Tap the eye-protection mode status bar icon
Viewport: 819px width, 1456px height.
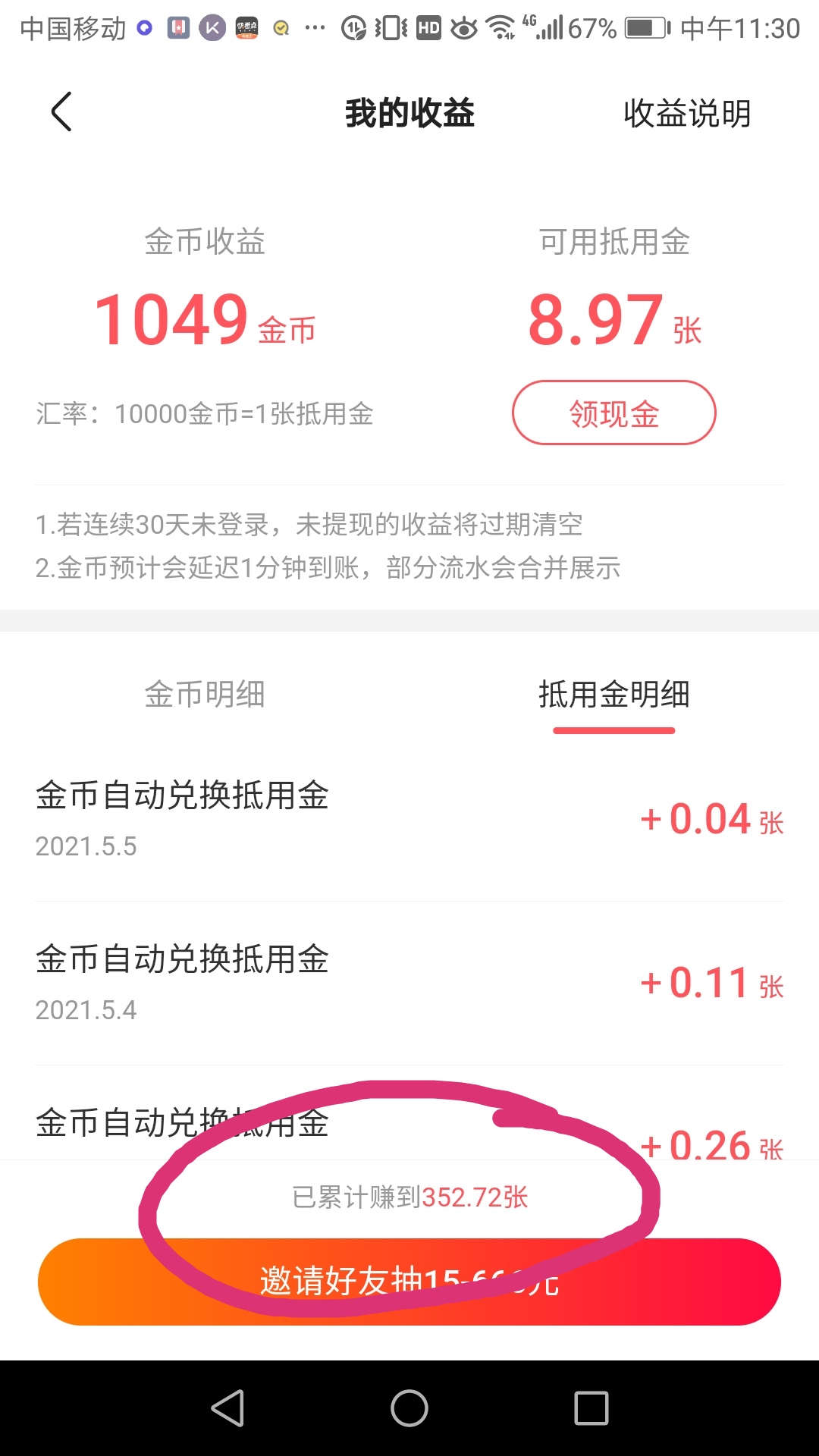(464, 29)
